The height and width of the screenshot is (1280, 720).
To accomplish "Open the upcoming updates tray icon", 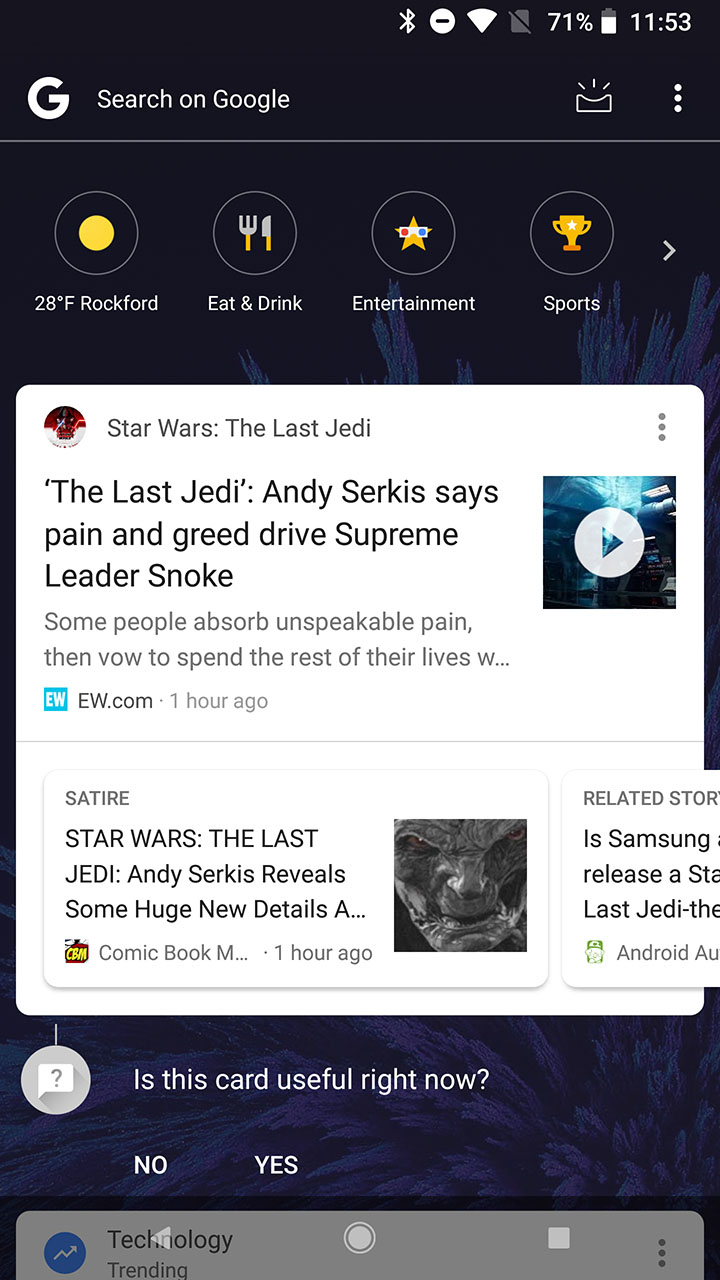I will point(593,98).
